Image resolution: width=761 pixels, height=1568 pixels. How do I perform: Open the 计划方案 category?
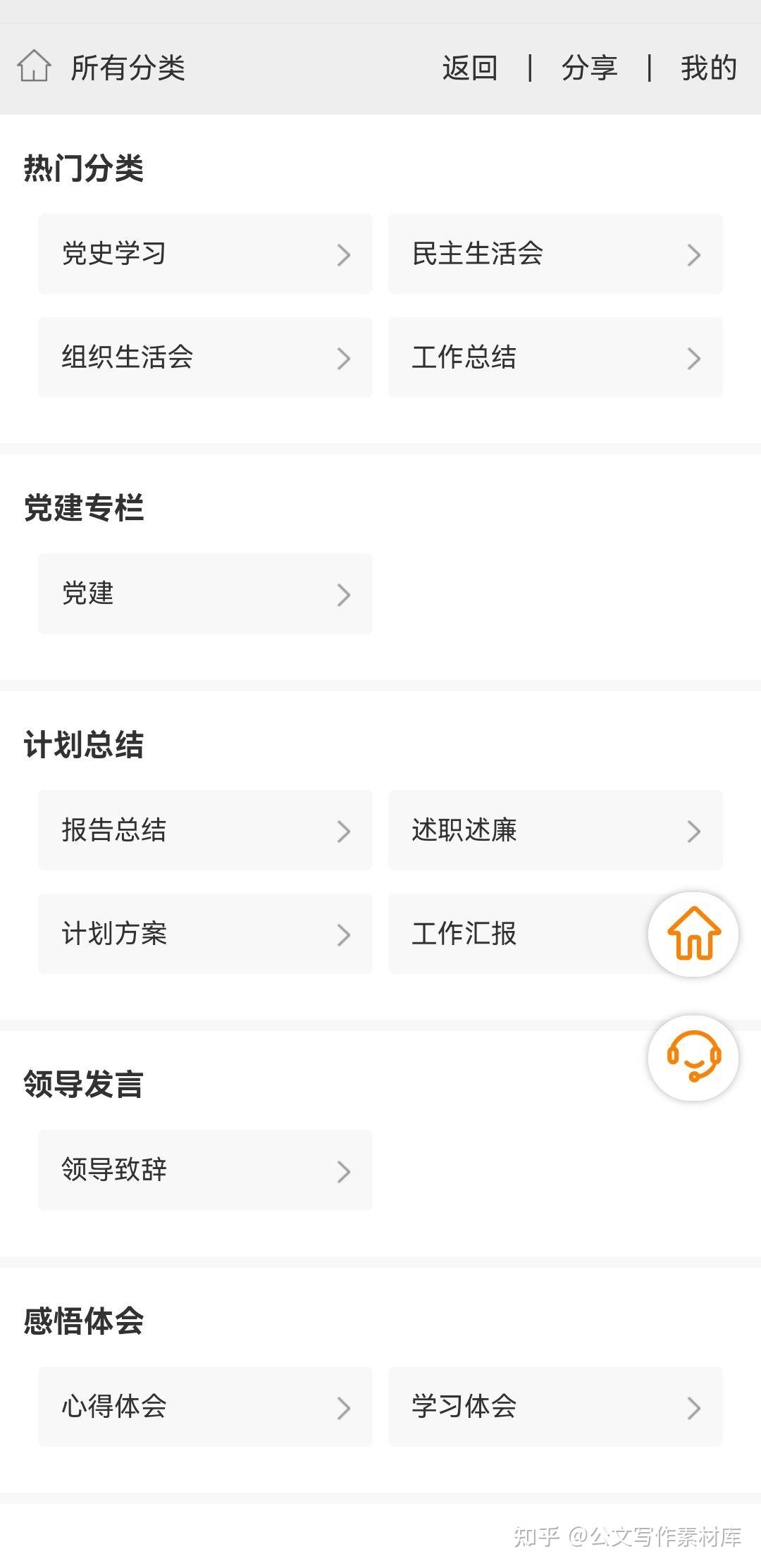[205, 934]
